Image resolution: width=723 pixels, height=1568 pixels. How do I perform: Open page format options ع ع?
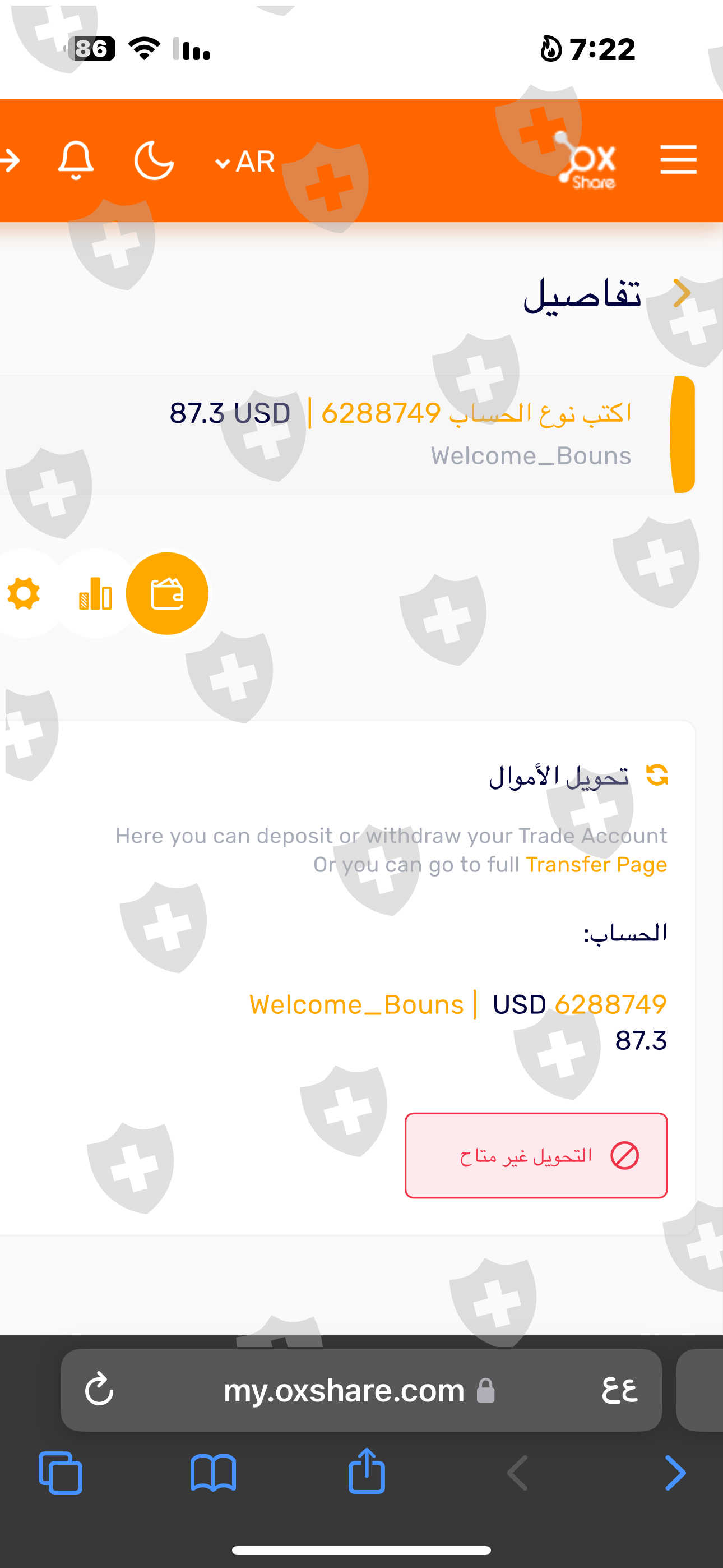point(619,1390)
